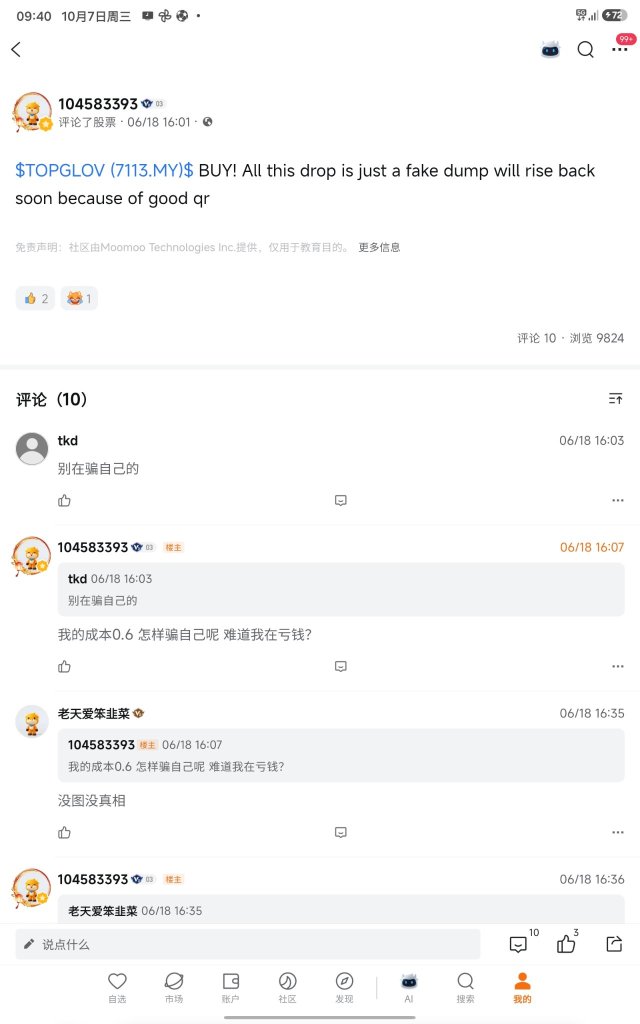The height and width of the screenshot is (1024, 640).
Task: Switch to the 社区 tab
Action: [x=287, y=987]
